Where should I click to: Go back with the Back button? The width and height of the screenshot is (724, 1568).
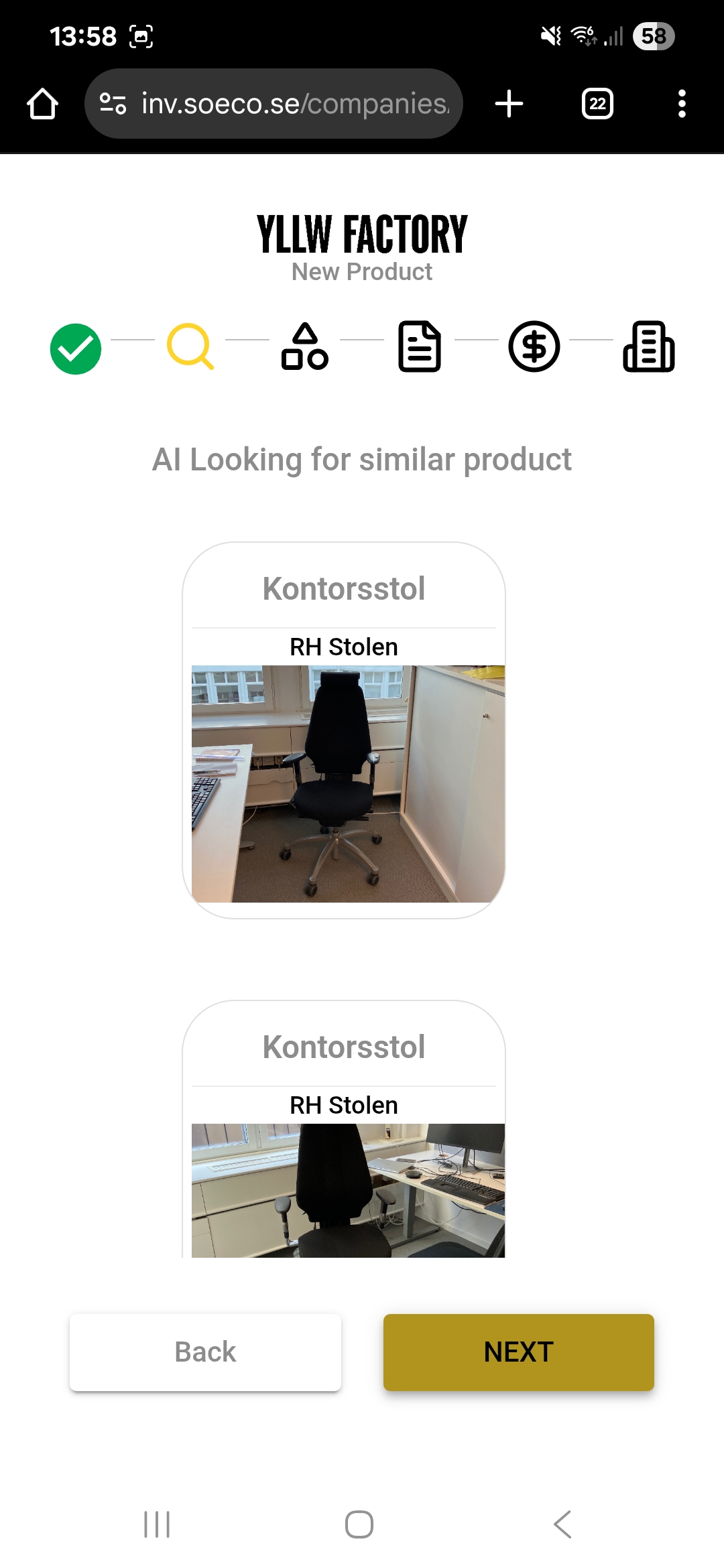205,1352
